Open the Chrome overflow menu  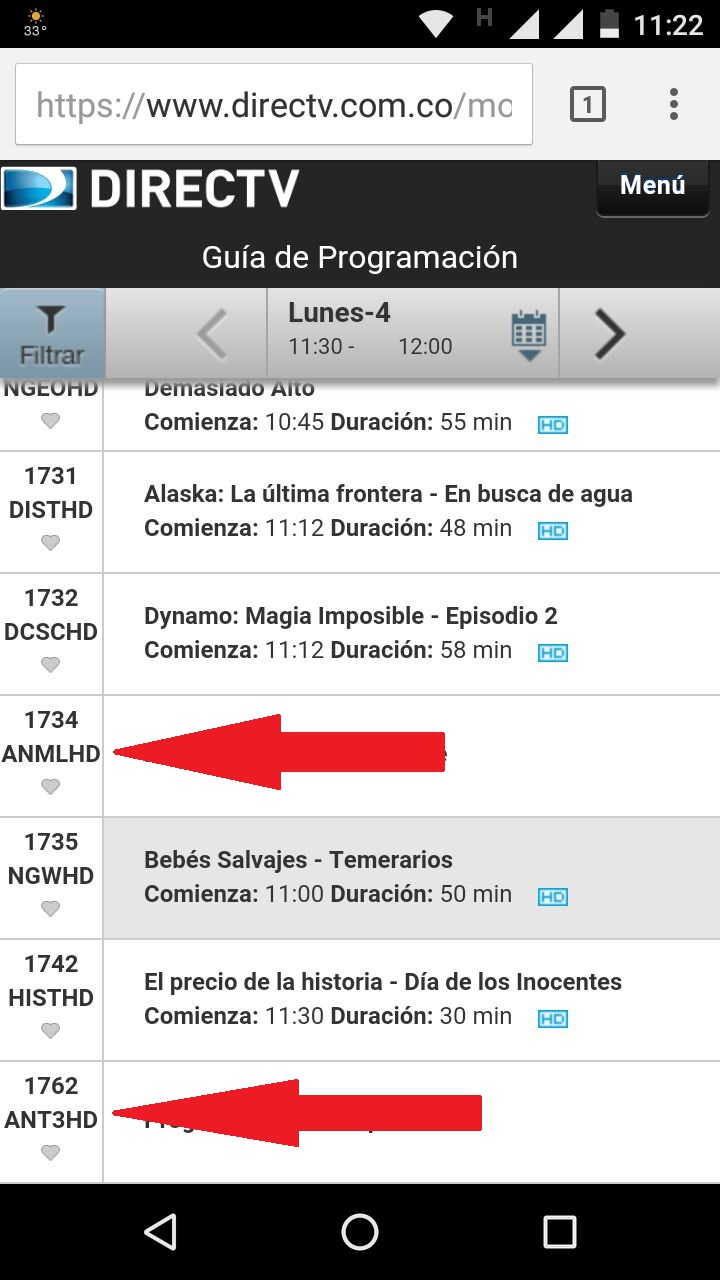pos(674,104)
